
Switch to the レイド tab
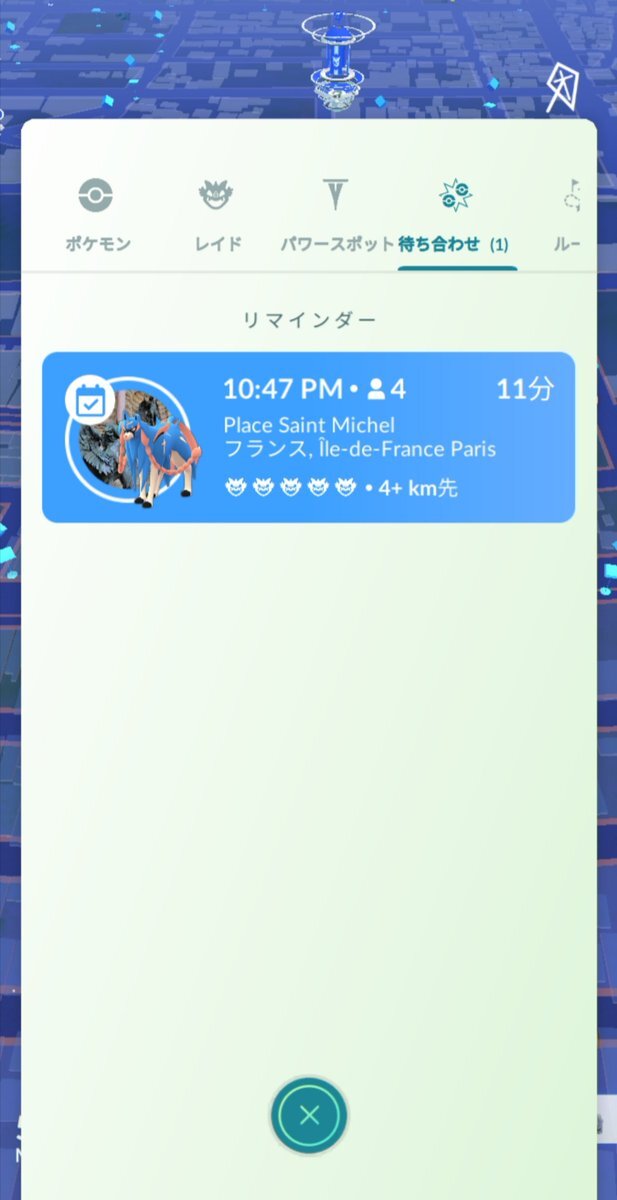coord(217,214)
